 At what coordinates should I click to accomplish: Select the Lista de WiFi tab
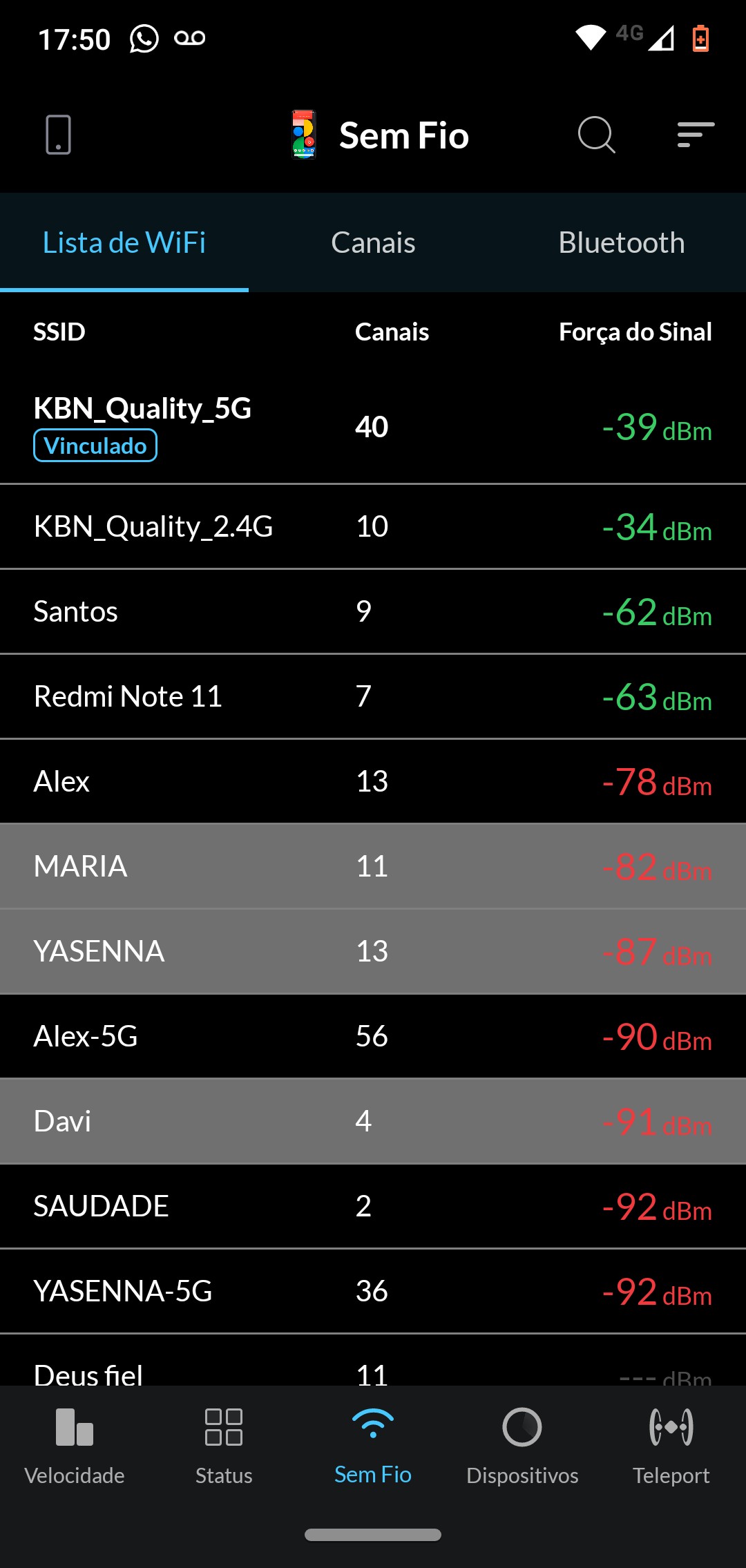click(x=124, y=242)
